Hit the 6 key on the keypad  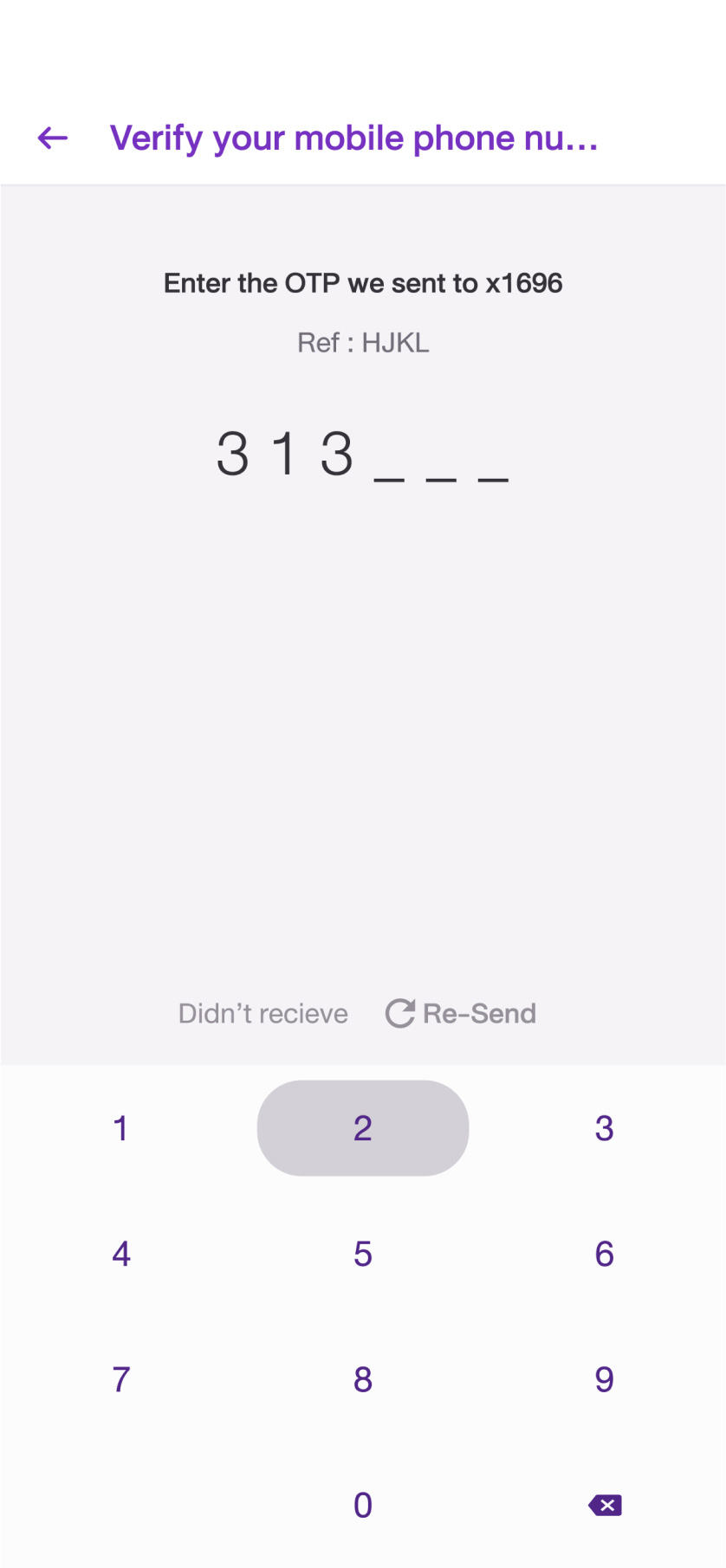point(605,1254)
